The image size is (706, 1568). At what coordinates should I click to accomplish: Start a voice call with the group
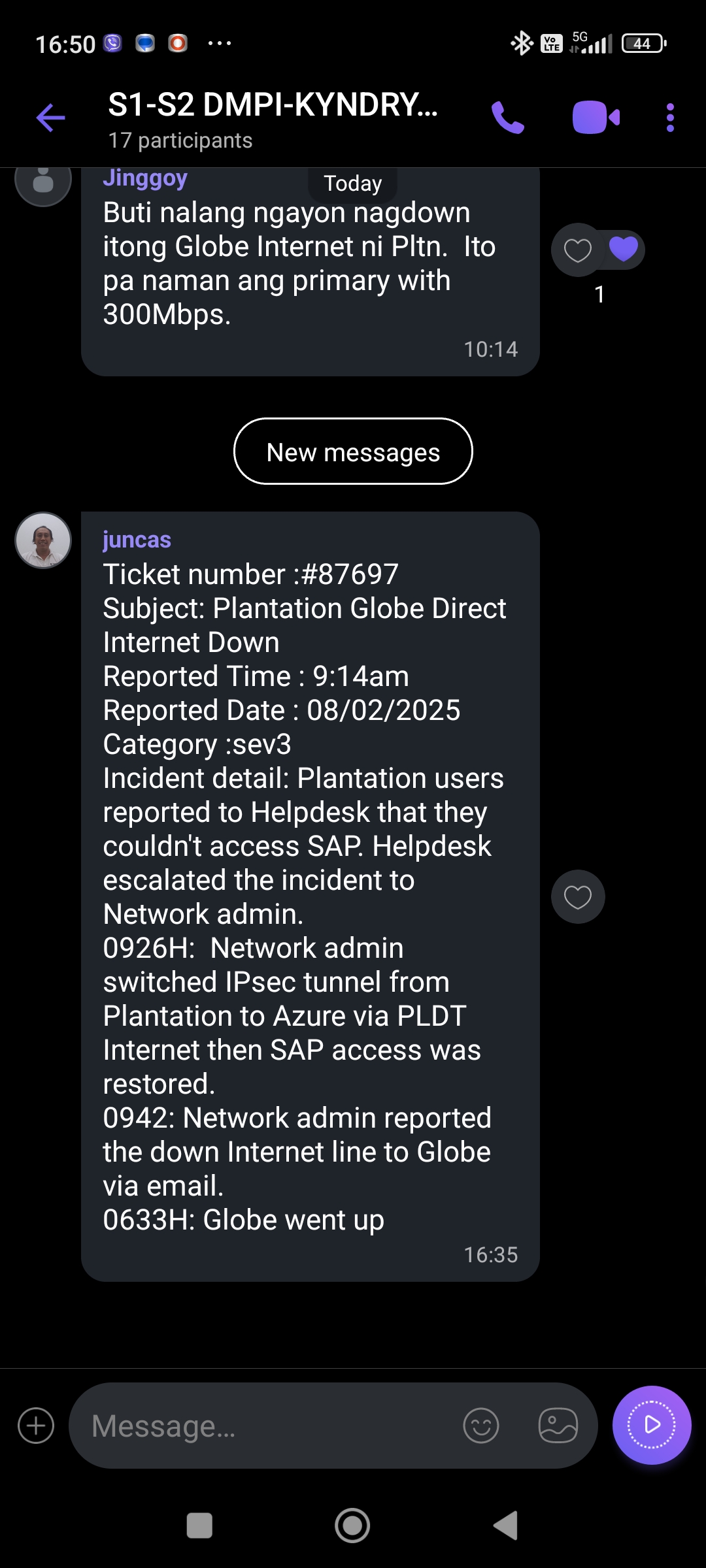point(508,118)
